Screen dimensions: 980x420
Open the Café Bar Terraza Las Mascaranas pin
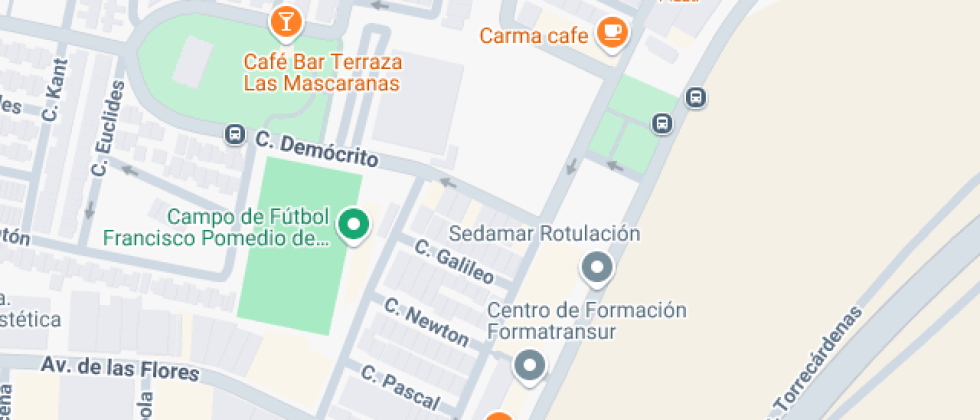click(x=286, y=24)
